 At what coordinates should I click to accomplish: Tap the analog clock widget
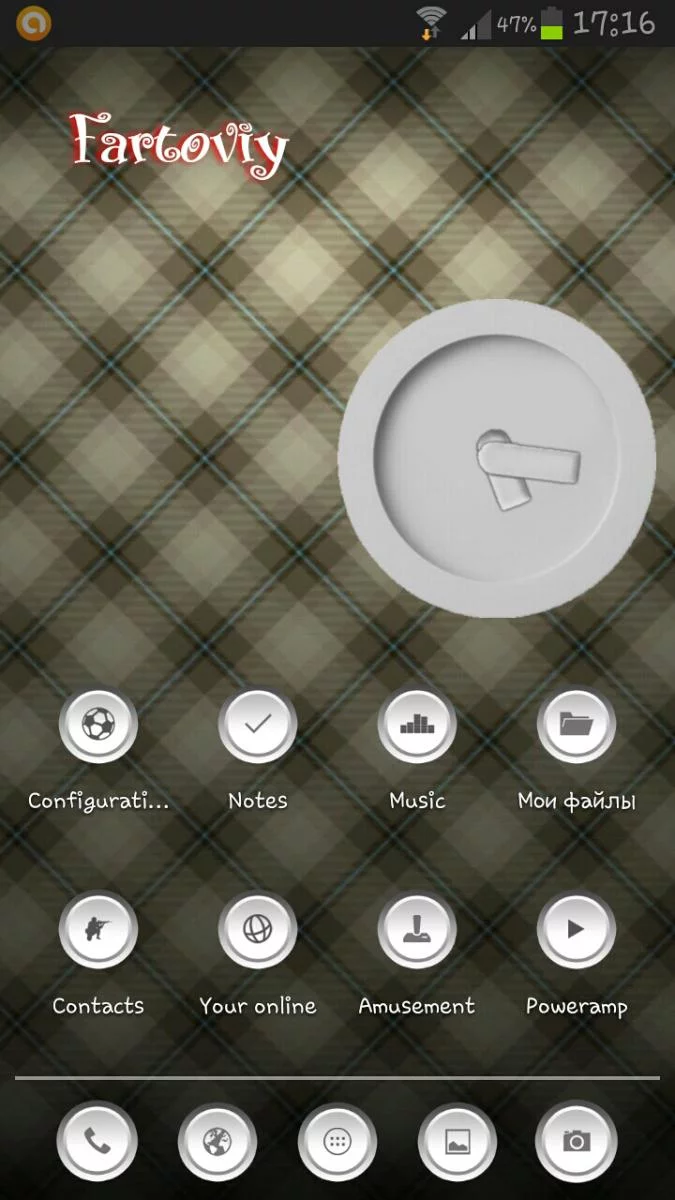click(x=497, y=459)
